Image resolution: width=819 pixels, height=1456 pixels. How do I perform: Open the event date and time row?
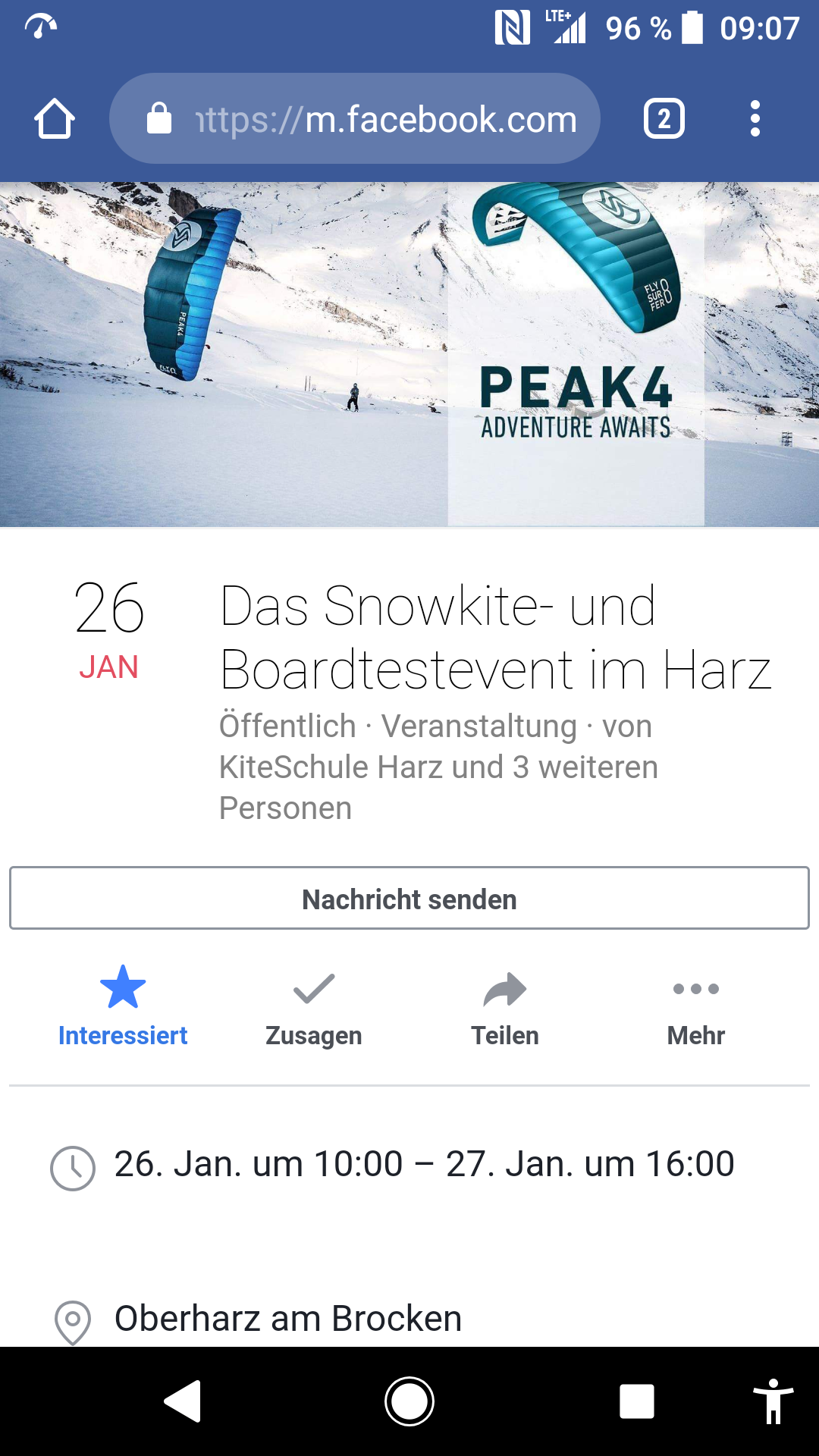(x=423, y=1164)
